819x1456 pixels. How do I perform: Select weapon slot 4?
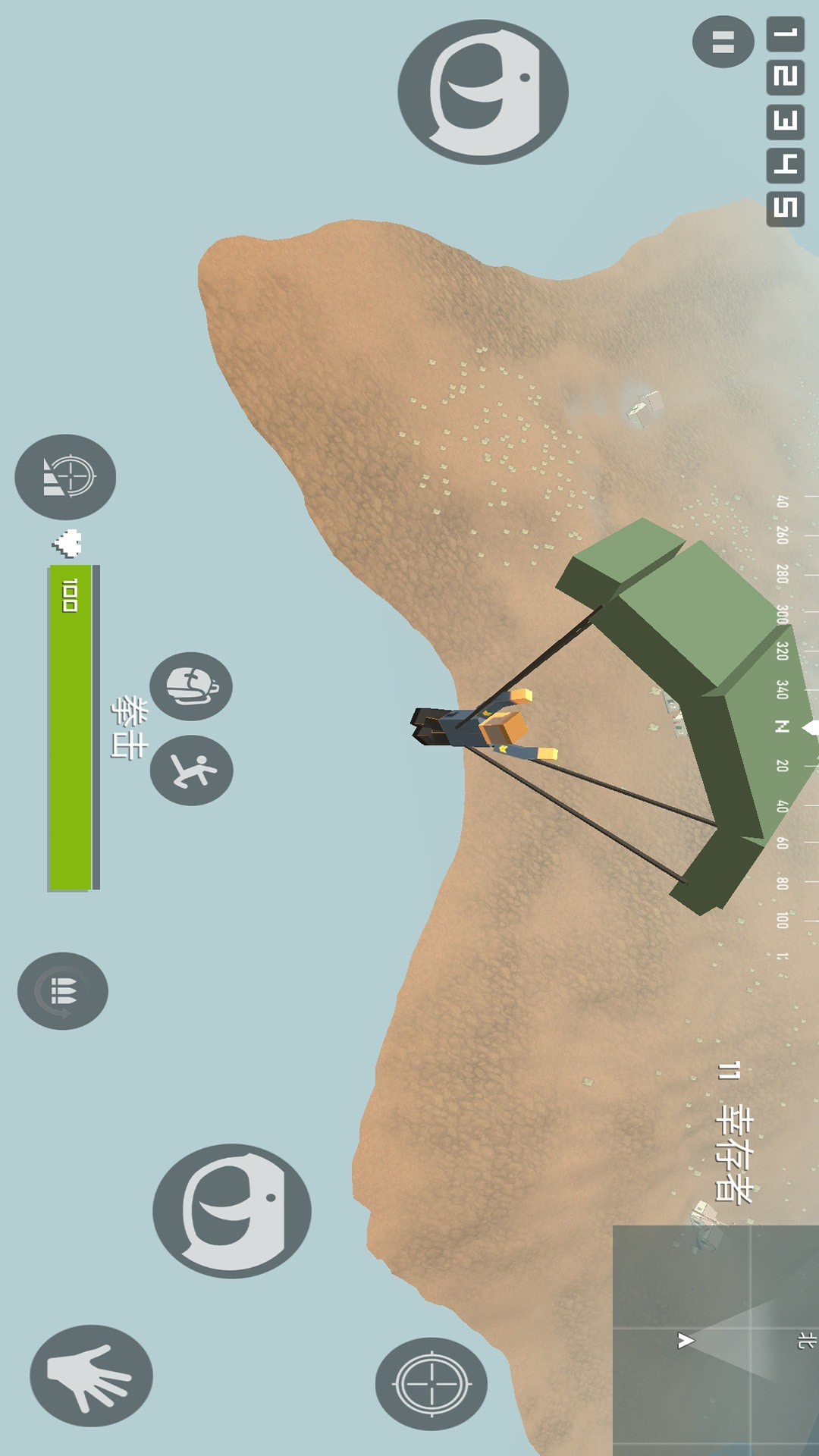tap(785, 163)
